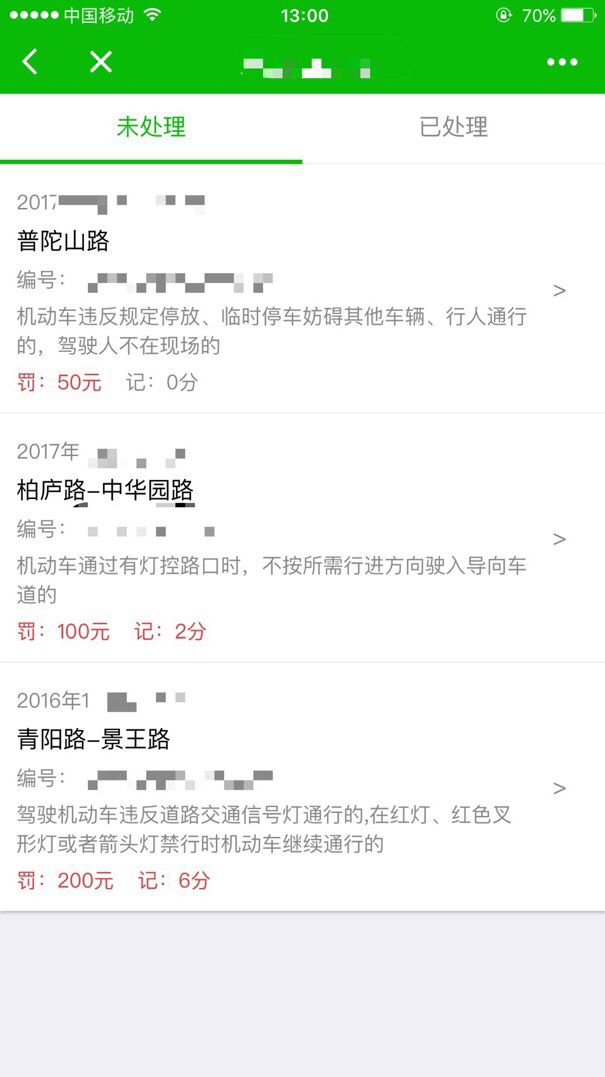Viewport: 605px width, 1077px height.
Task: Go back using the header arrow
Action: point(30,62)
